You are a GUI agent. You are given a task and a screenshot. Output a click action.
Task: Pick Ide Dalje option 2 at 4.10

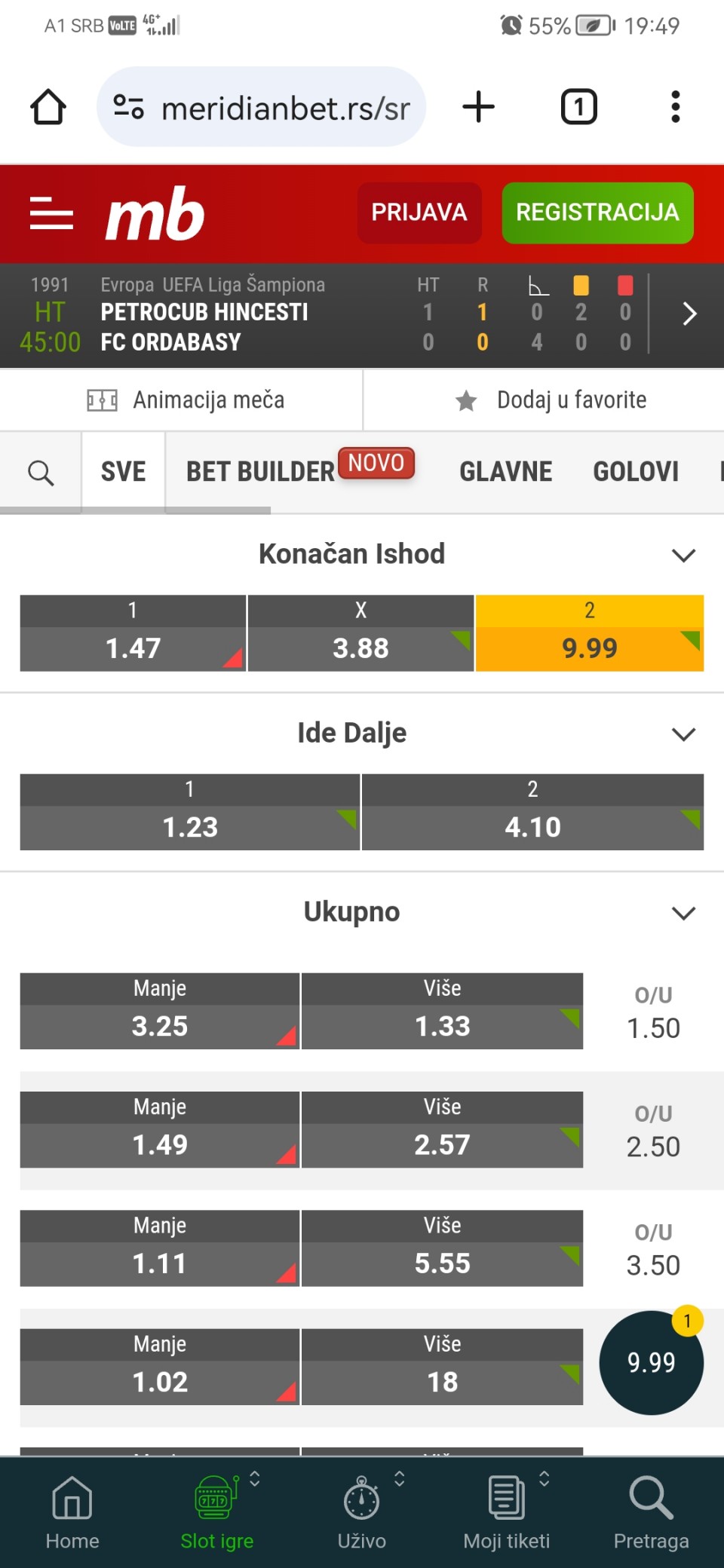[532, 812]
